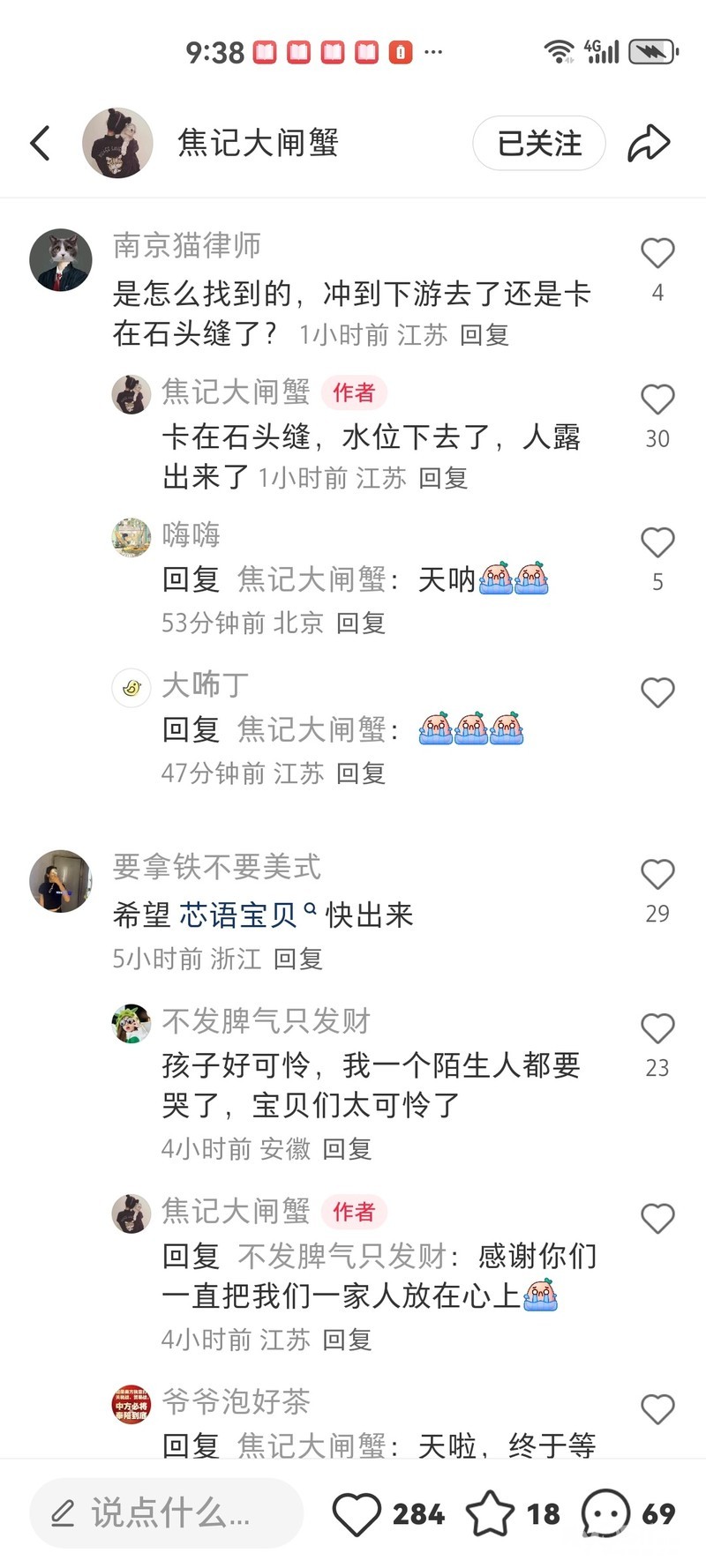Like the post with 284 likes
706x1568 pixels.
[x=357, y=1513]
